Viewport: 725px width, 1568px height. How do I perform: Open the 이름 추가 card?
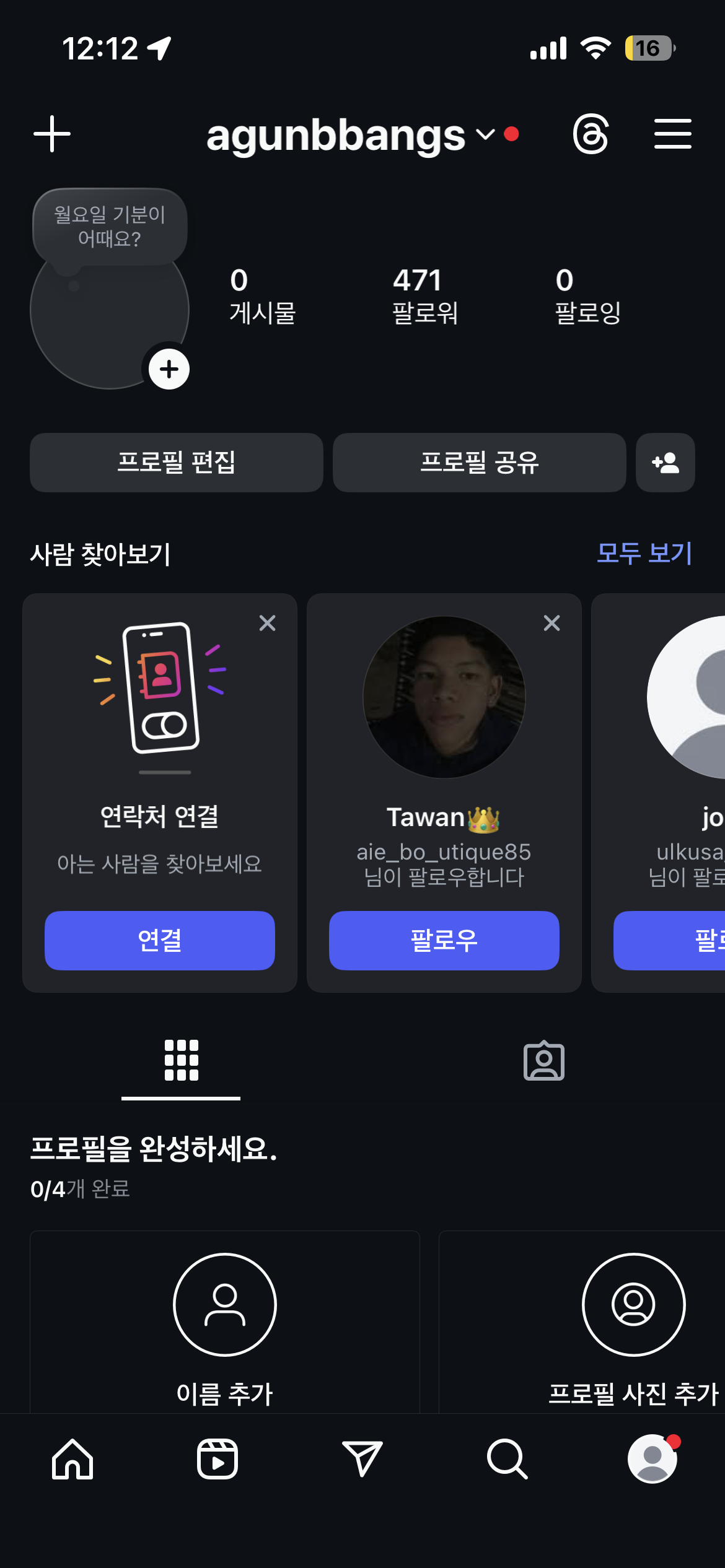[x=225, y=1325]
